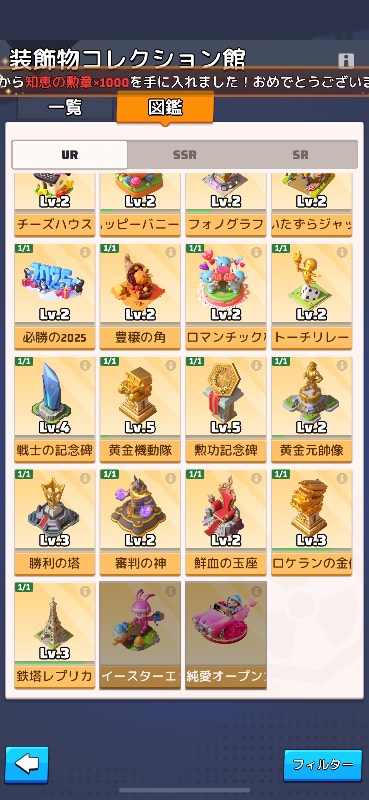369x800 pixels.
Task: Select the SR rarity tab
Action: (300, 155)
